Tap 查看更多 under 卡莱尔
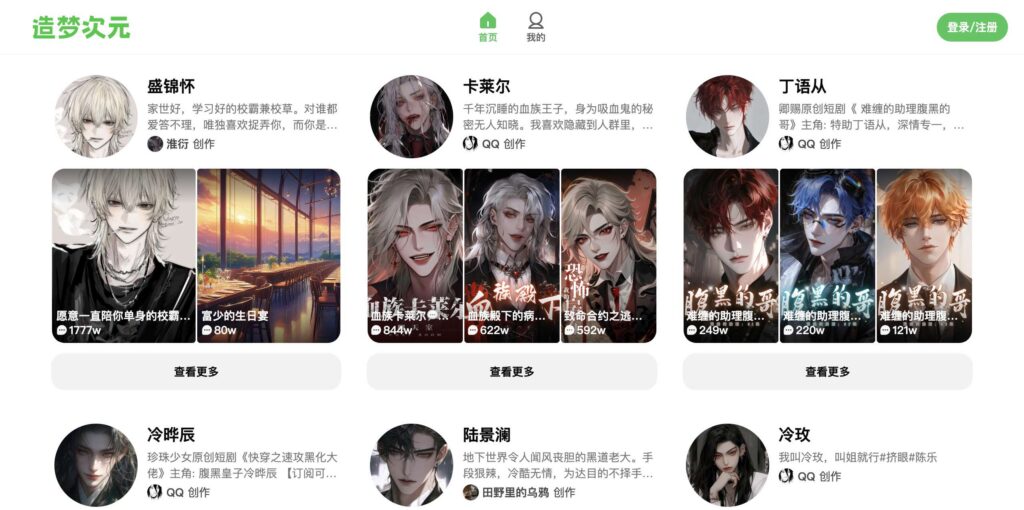 [512, 371]
